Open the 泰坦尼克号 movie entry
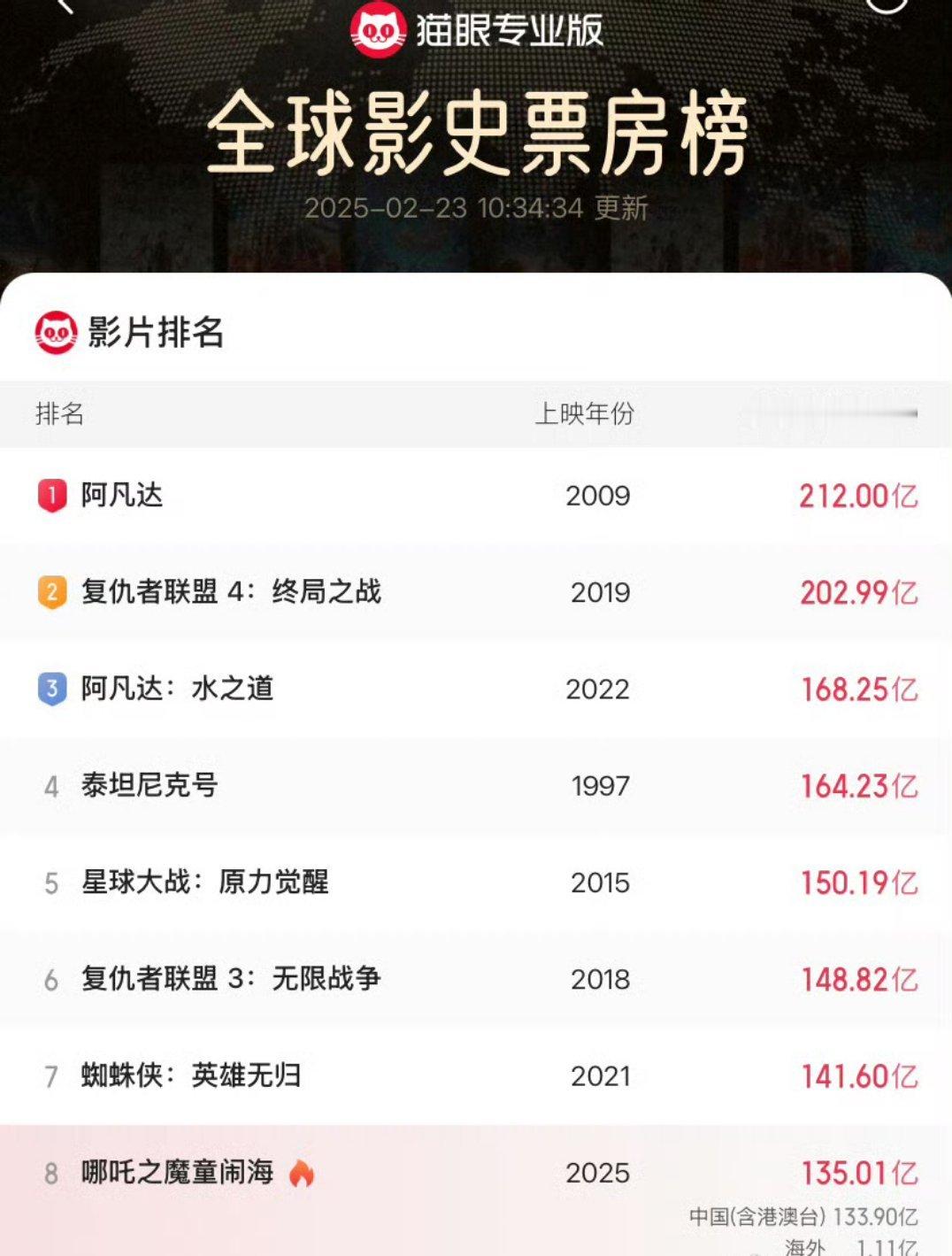Image resolution: width=952 pixels, height=1256 pixels. tap(476, 785)
